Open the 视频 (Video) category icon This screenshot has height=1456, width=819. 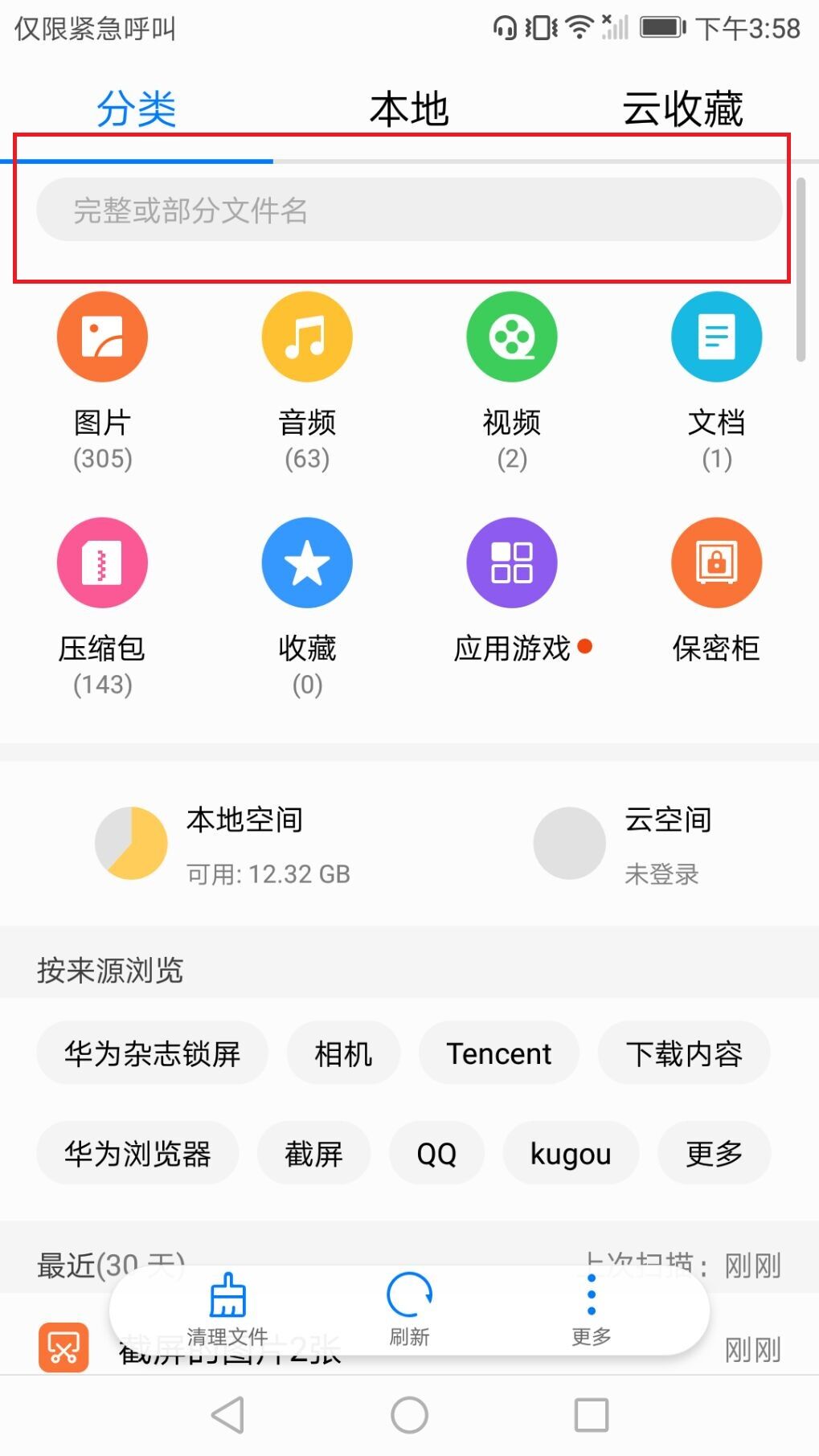(511, 336)
